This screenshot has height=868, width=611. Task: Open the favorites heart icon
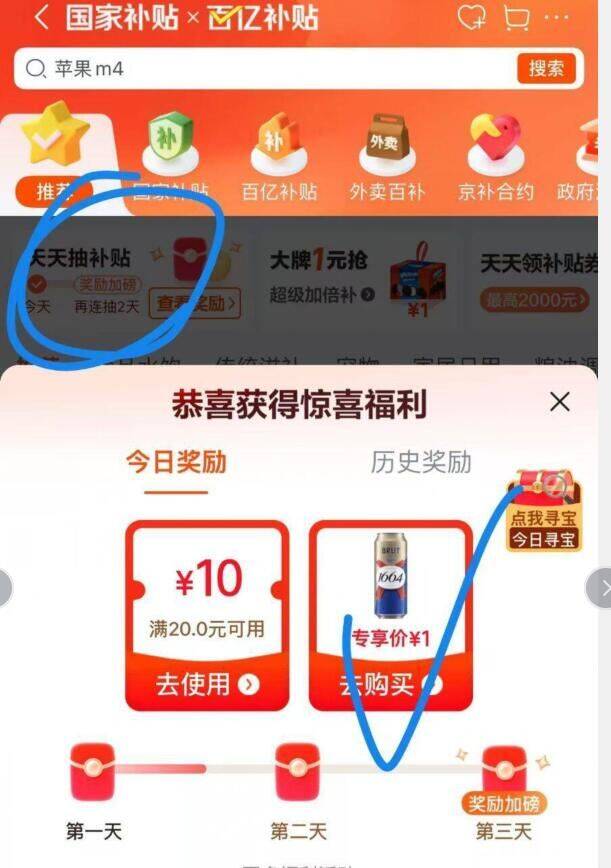[x=470, y=17]
